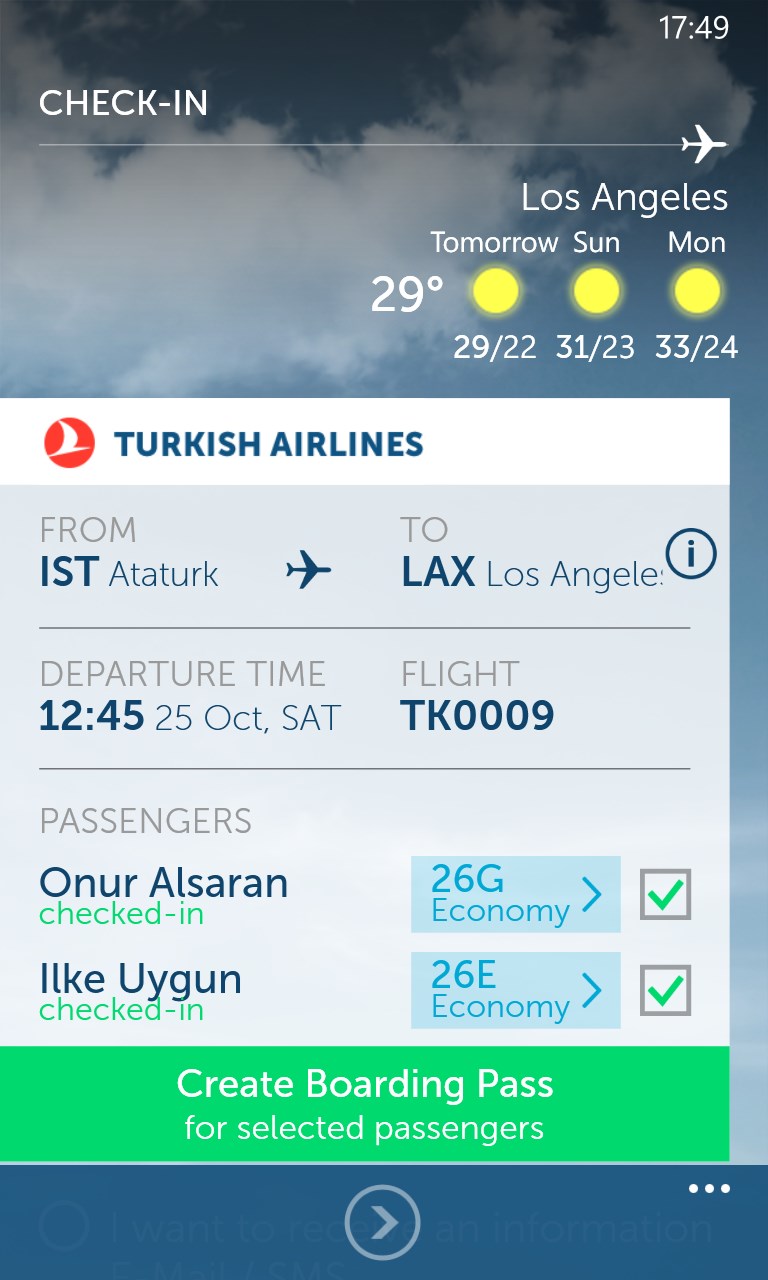Change seat 26E for Ilke Uygun
This screenshot has height=1280, width=768.
tap(515, 990)
